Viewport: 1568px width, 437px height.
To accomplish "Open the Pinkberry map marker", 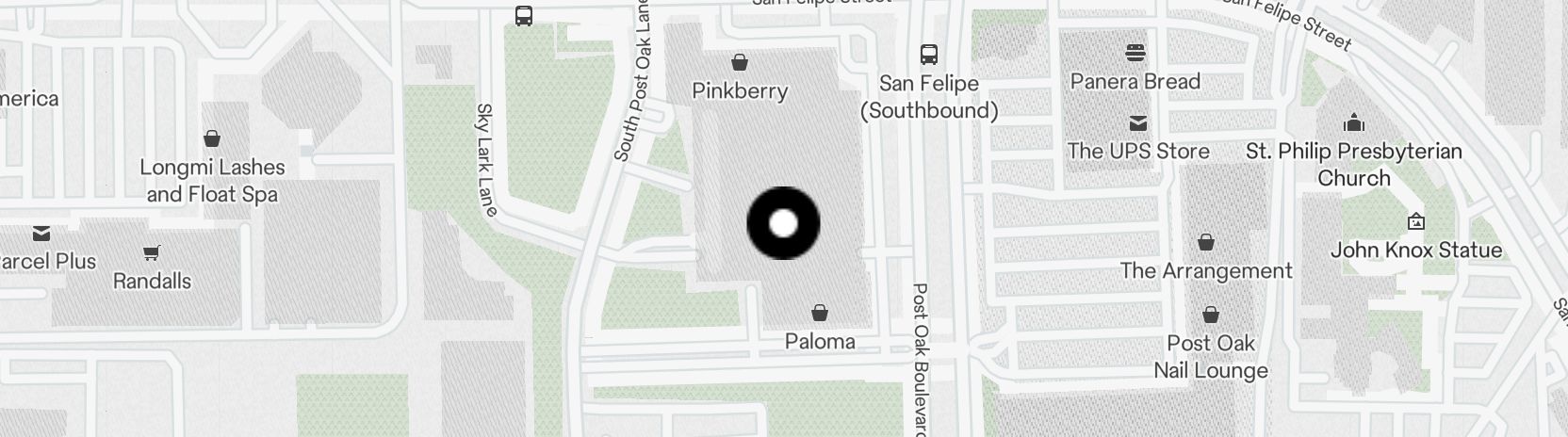I will pos(740,63).
